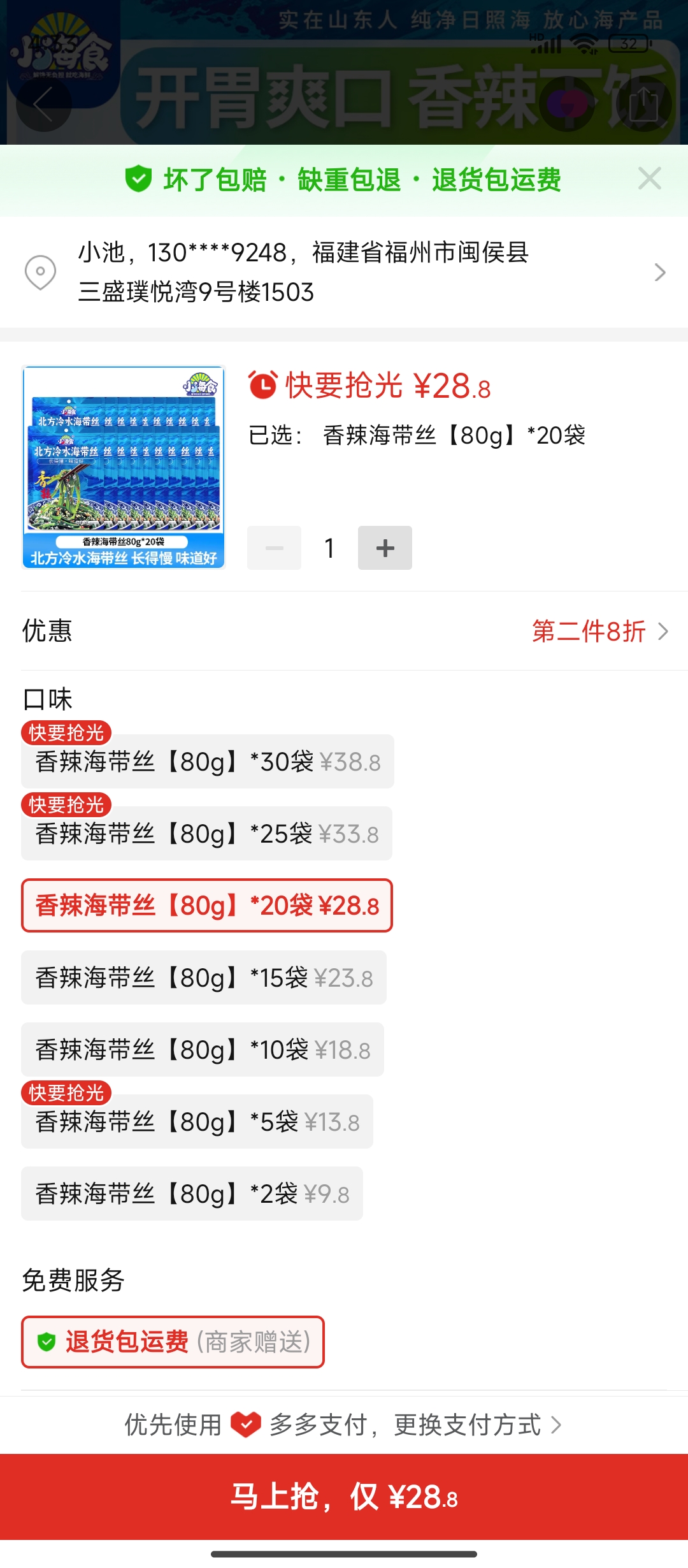Select 香辣海带丝 25袋 ¥33.8 option
Image resolution: width=688 pixels, height=1568 pixels.
pos(206,834)
